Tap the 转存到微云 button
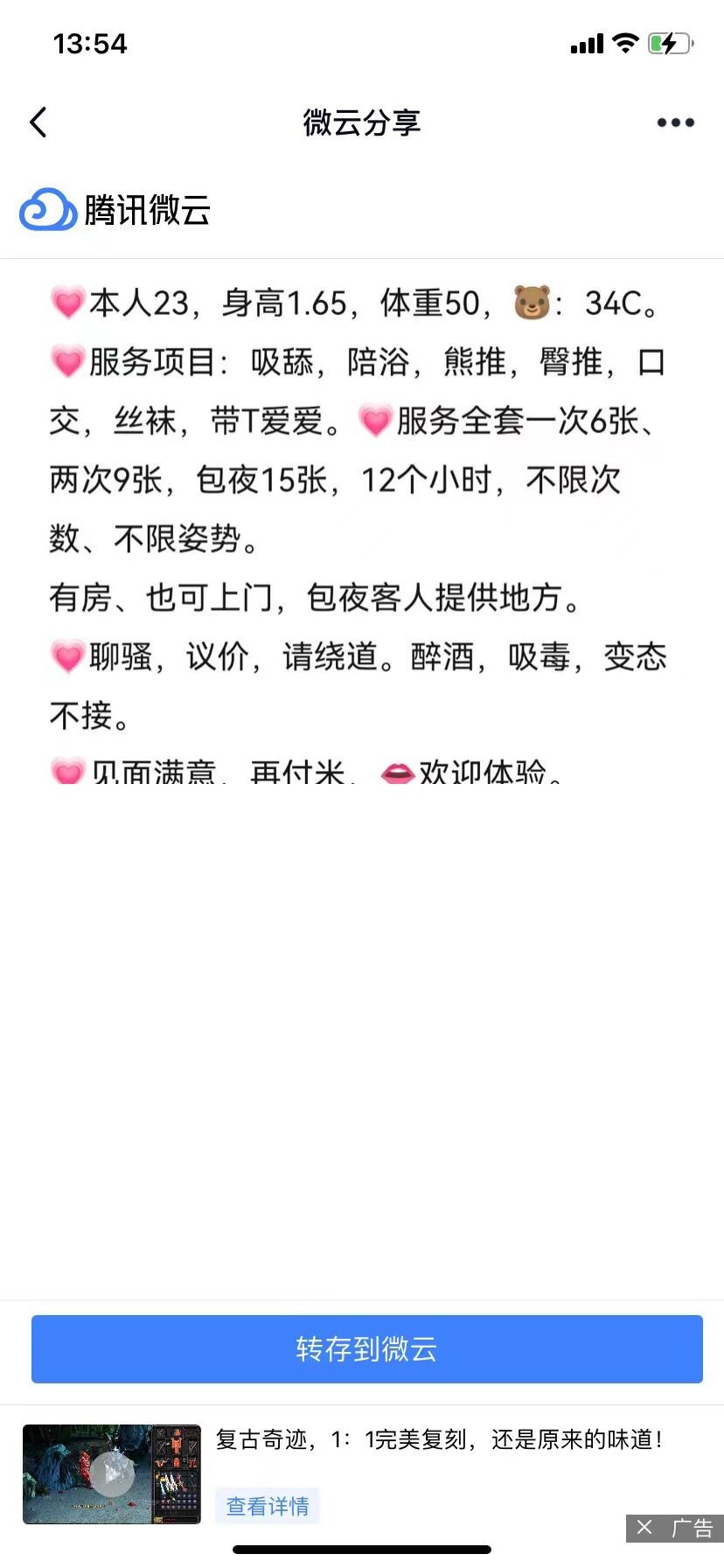This screenshot has width=724, height=1568. [366, 1349]
